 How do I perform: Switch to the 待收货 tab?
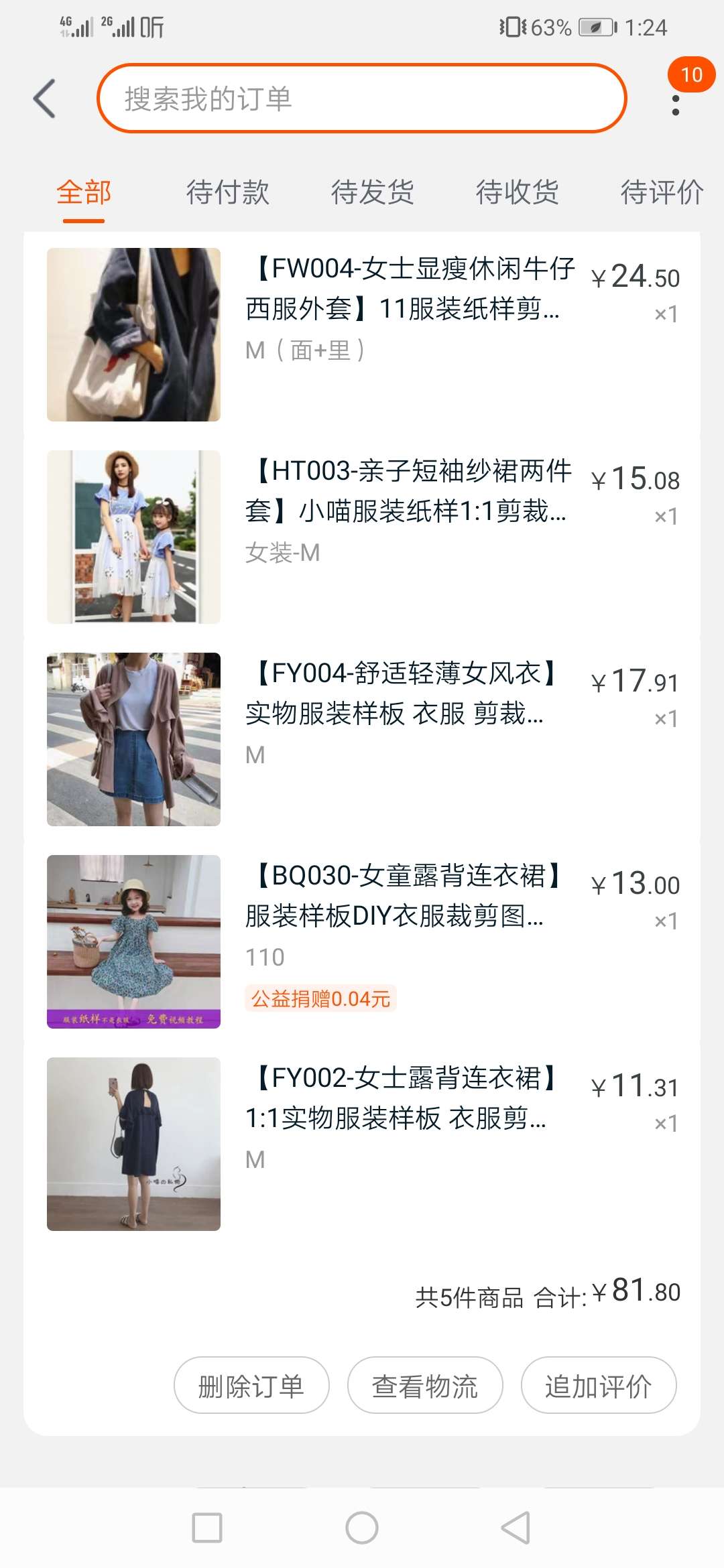pos(518,192)
